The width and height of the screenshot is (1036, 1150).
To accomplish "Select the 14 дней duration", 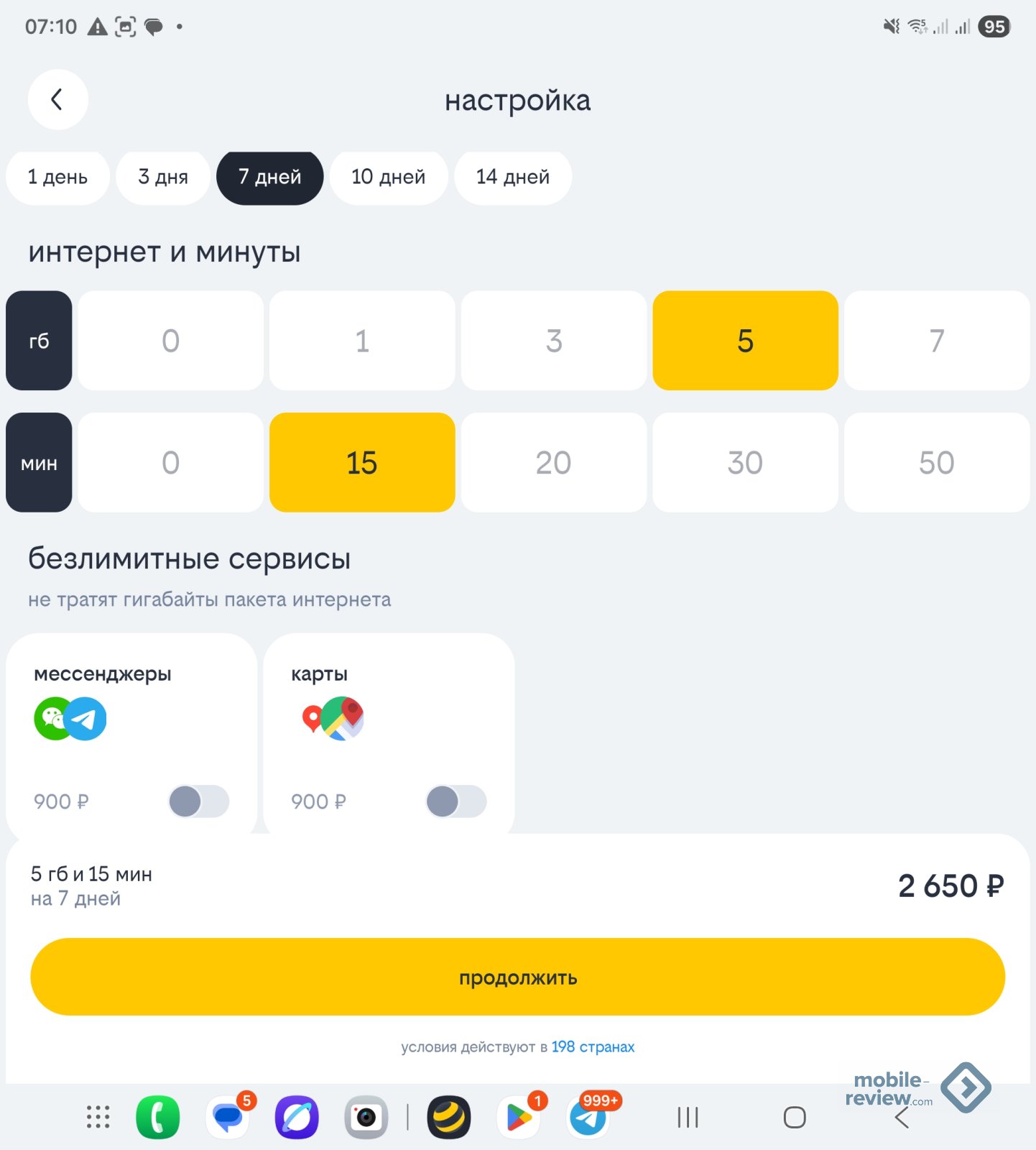I will pyautogui.click(x=512, y=177).
